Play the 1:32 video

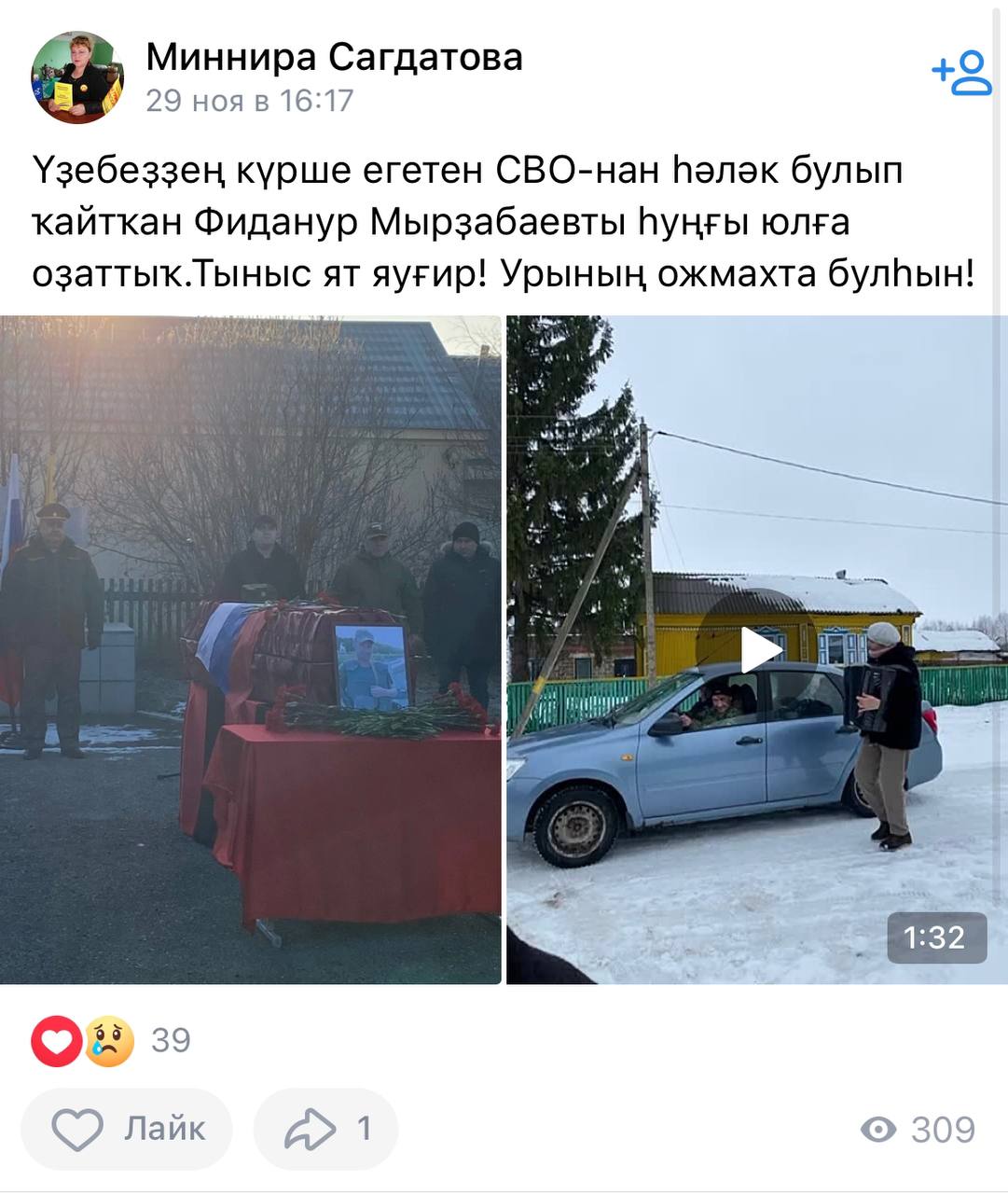coord(760,650)
